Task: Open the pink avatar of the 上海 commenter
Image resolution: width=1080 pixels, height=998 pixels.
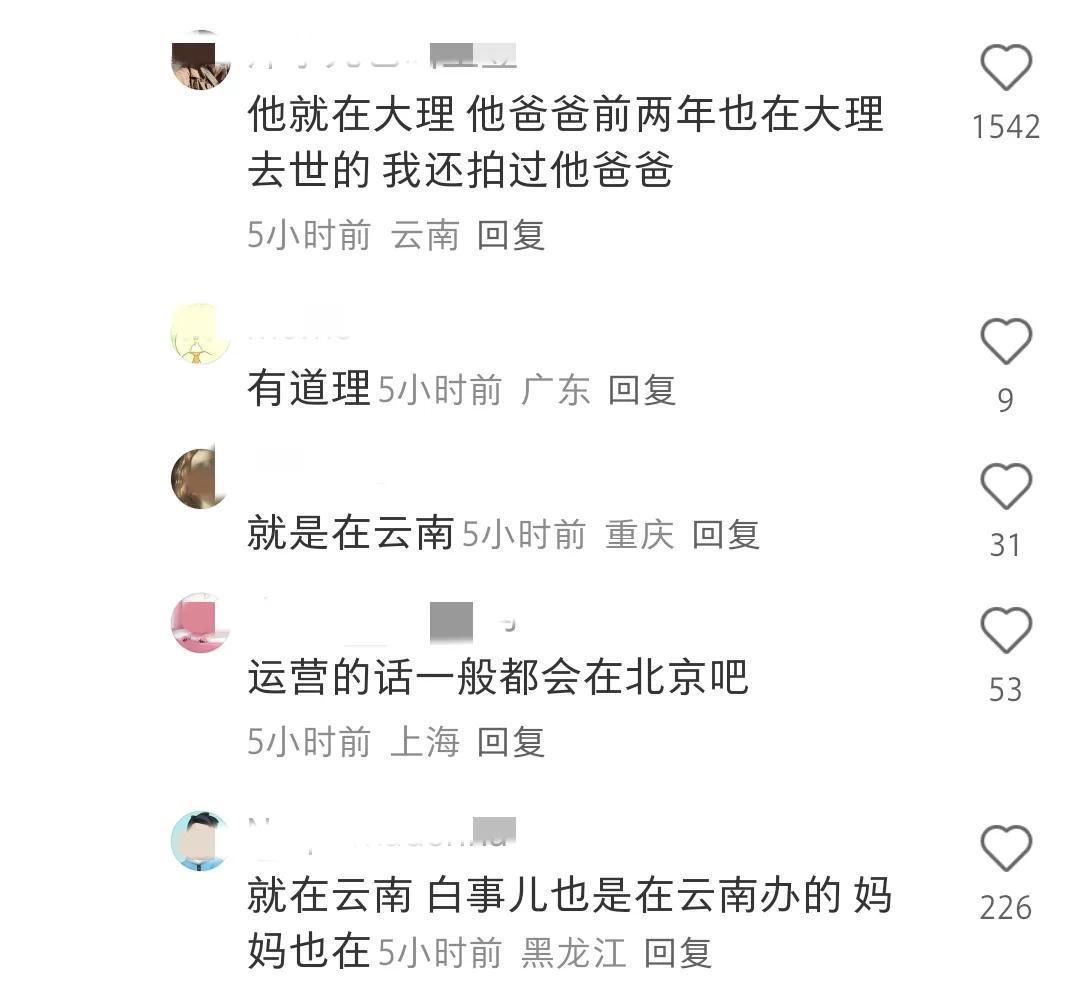Action: (x=200, y=623)
